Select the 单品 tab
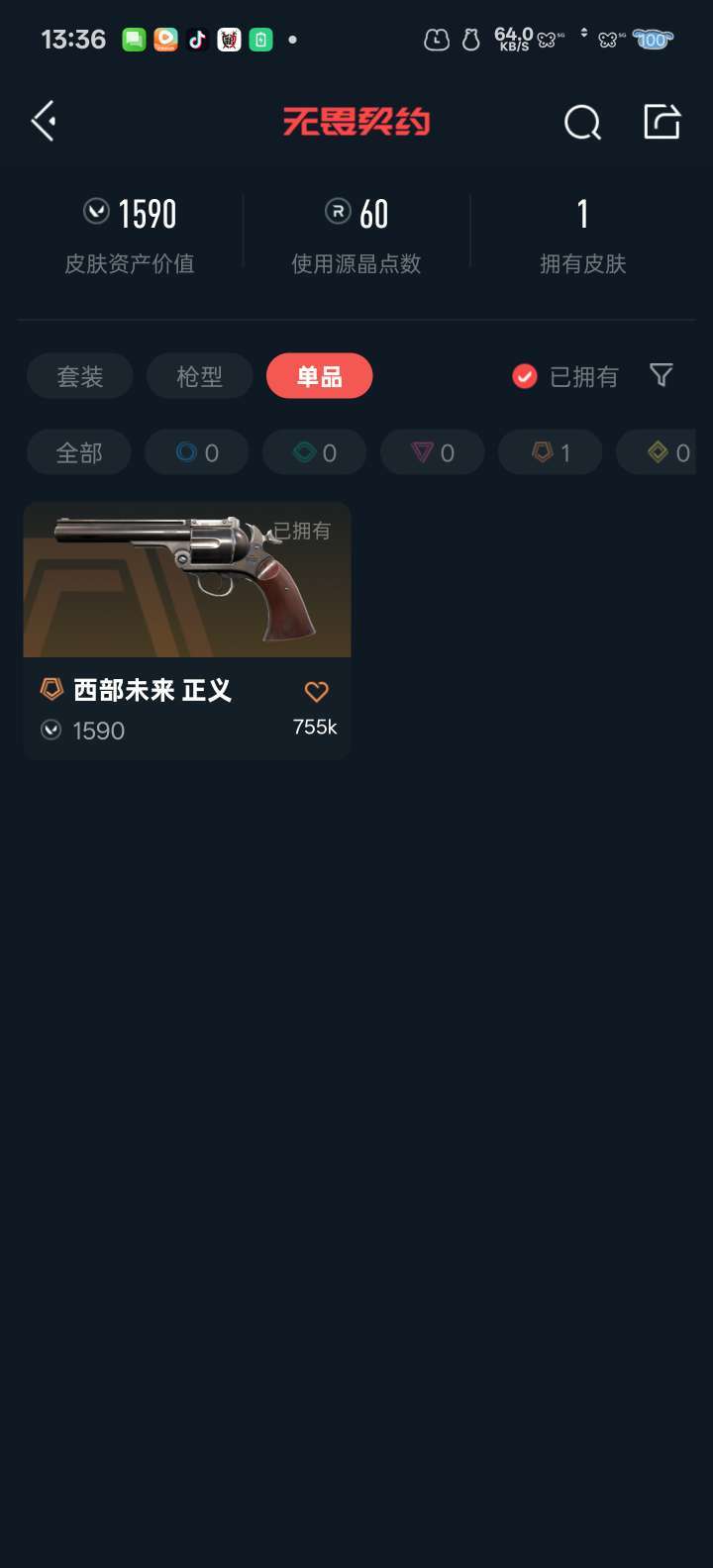The width and height of the screenshot is (713, 1568). (x=319, y=376)
